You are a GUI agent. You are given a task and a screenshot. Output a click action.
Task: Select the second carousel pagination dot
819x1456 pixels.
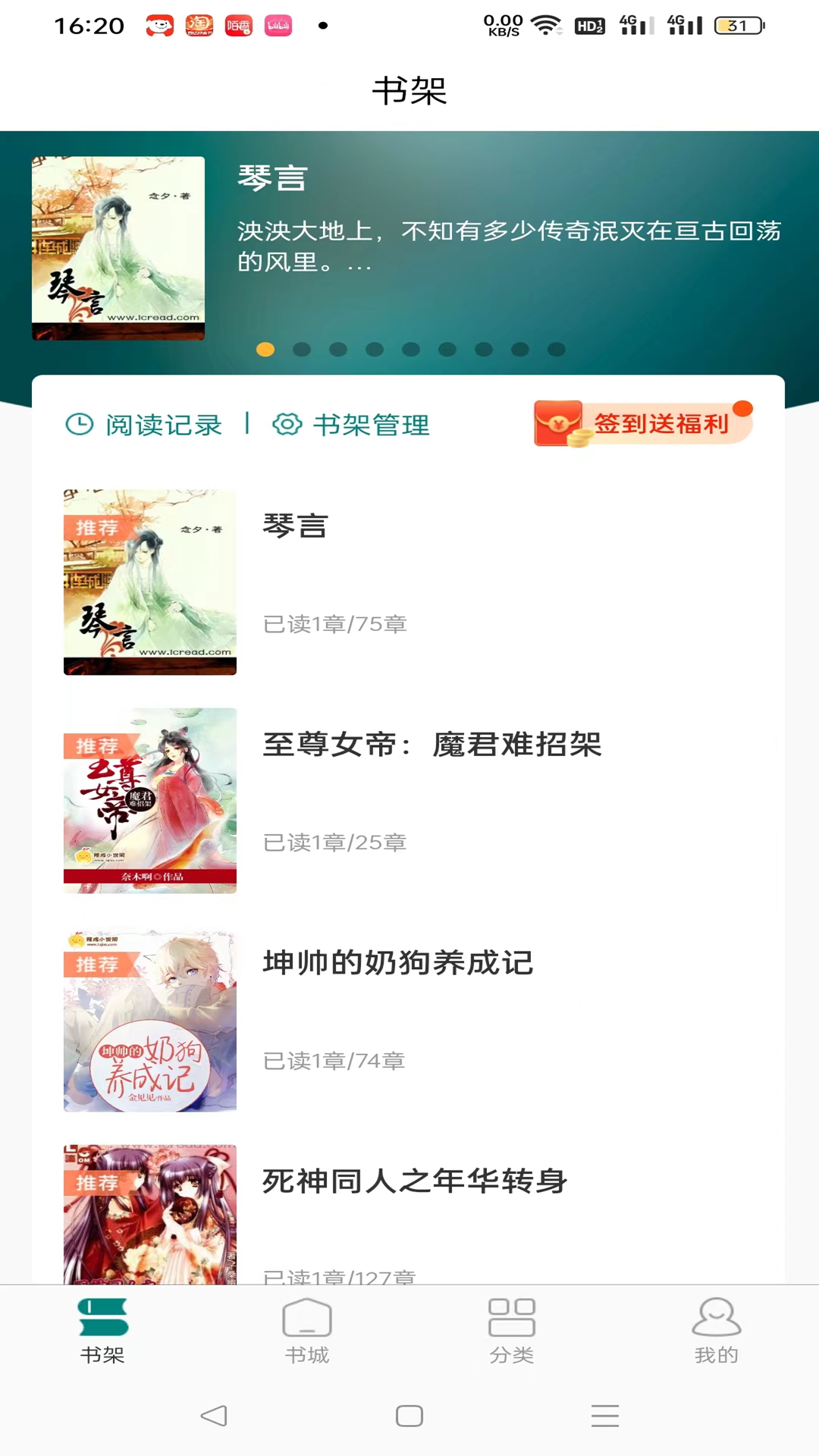coord(301,350)
